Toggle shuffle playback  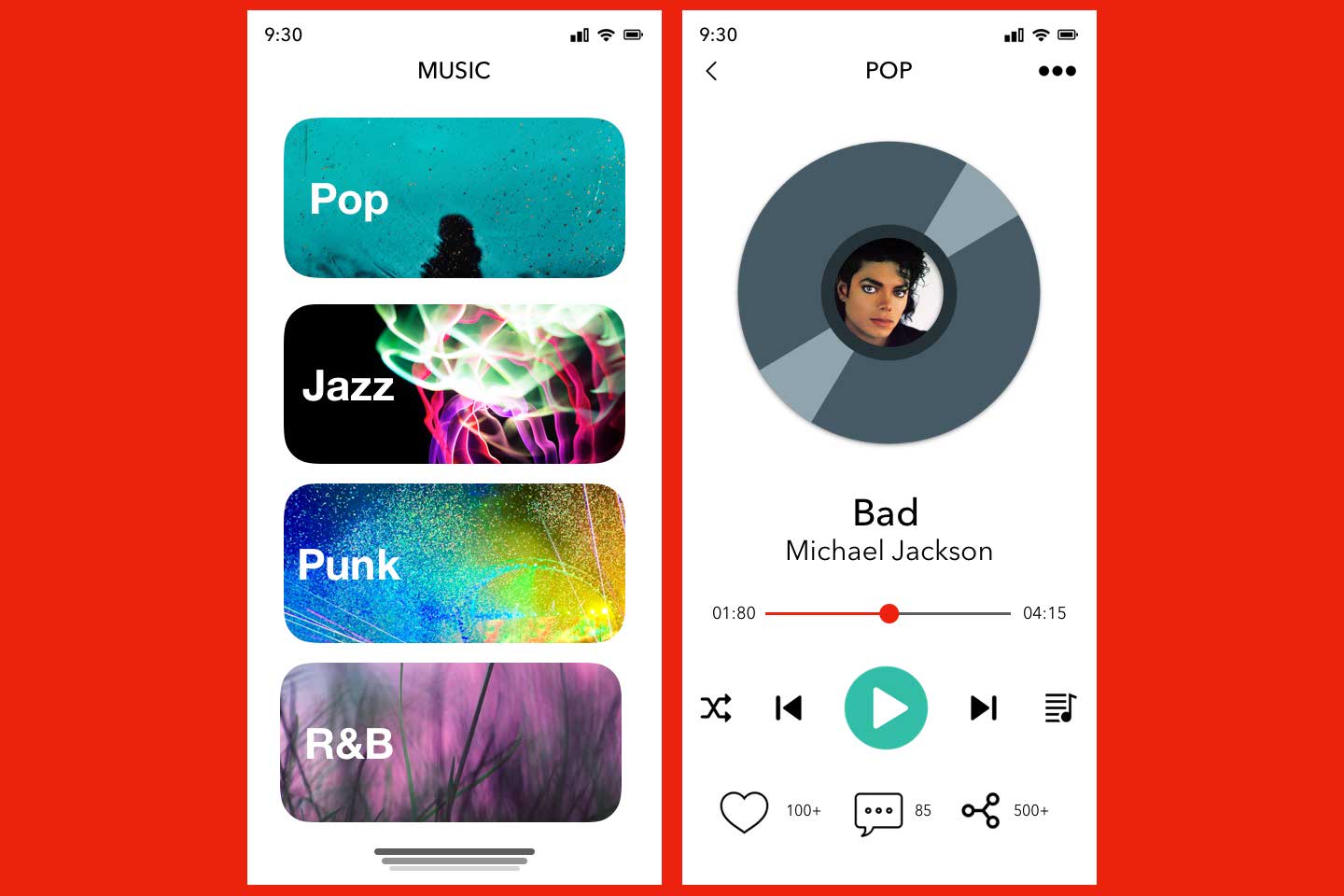pyautogui.click(x=716, y=708)
